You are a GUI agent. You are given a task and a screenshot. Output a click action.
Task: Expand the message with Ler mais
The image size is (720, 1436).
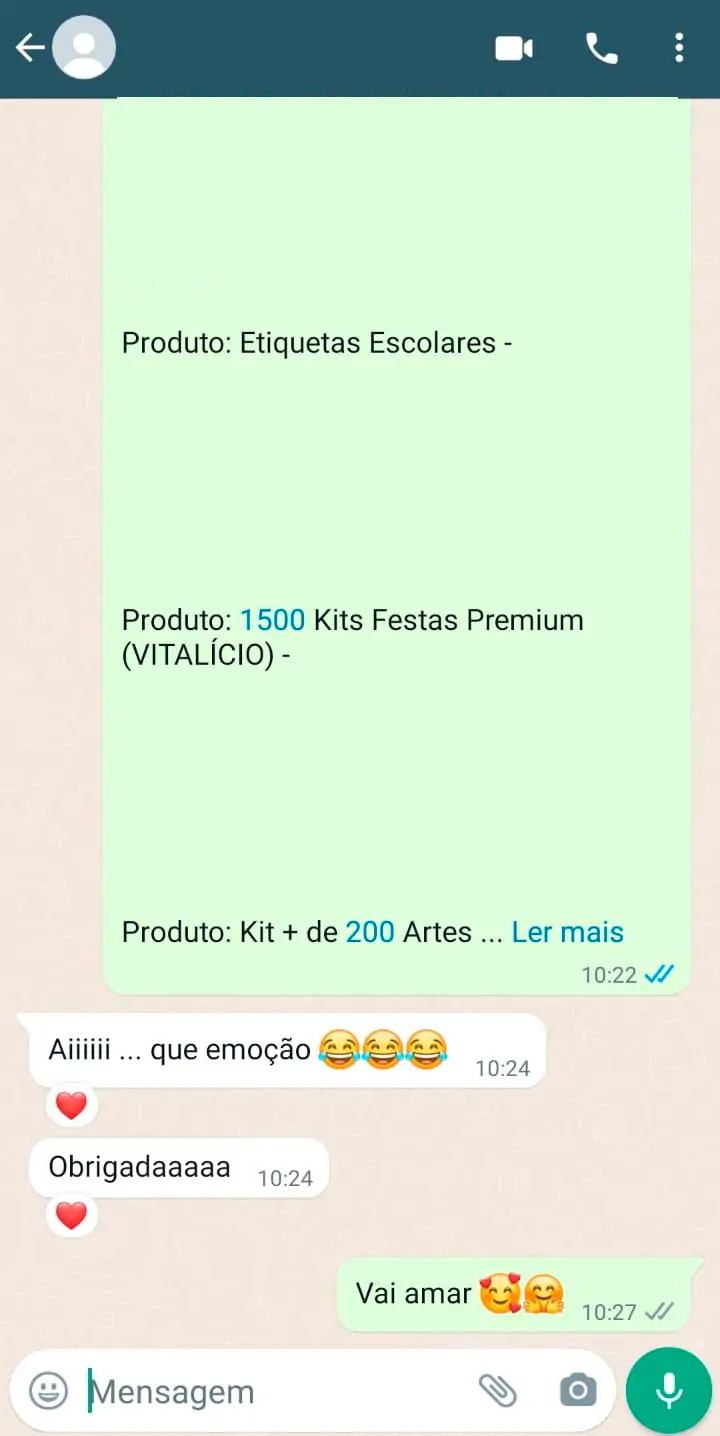tap(567, 931)
